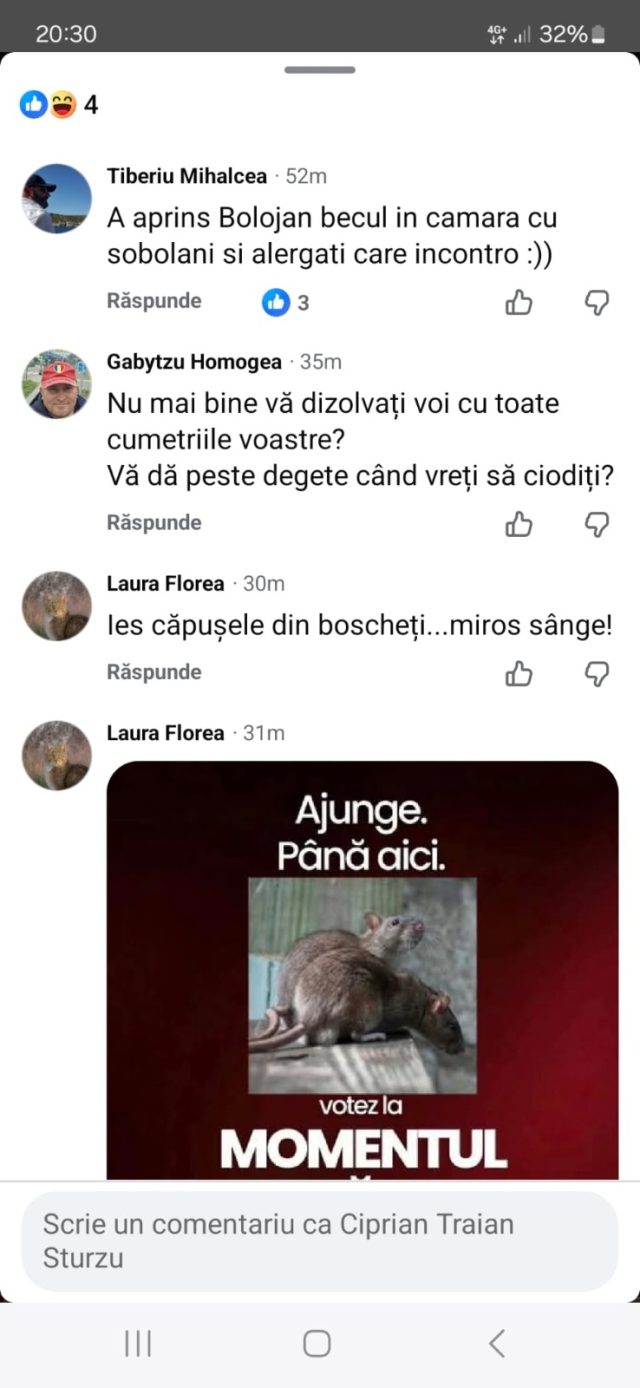Tap the comments sheet drag handle
The image size is (640, 1388).
(x=320, y=70)
